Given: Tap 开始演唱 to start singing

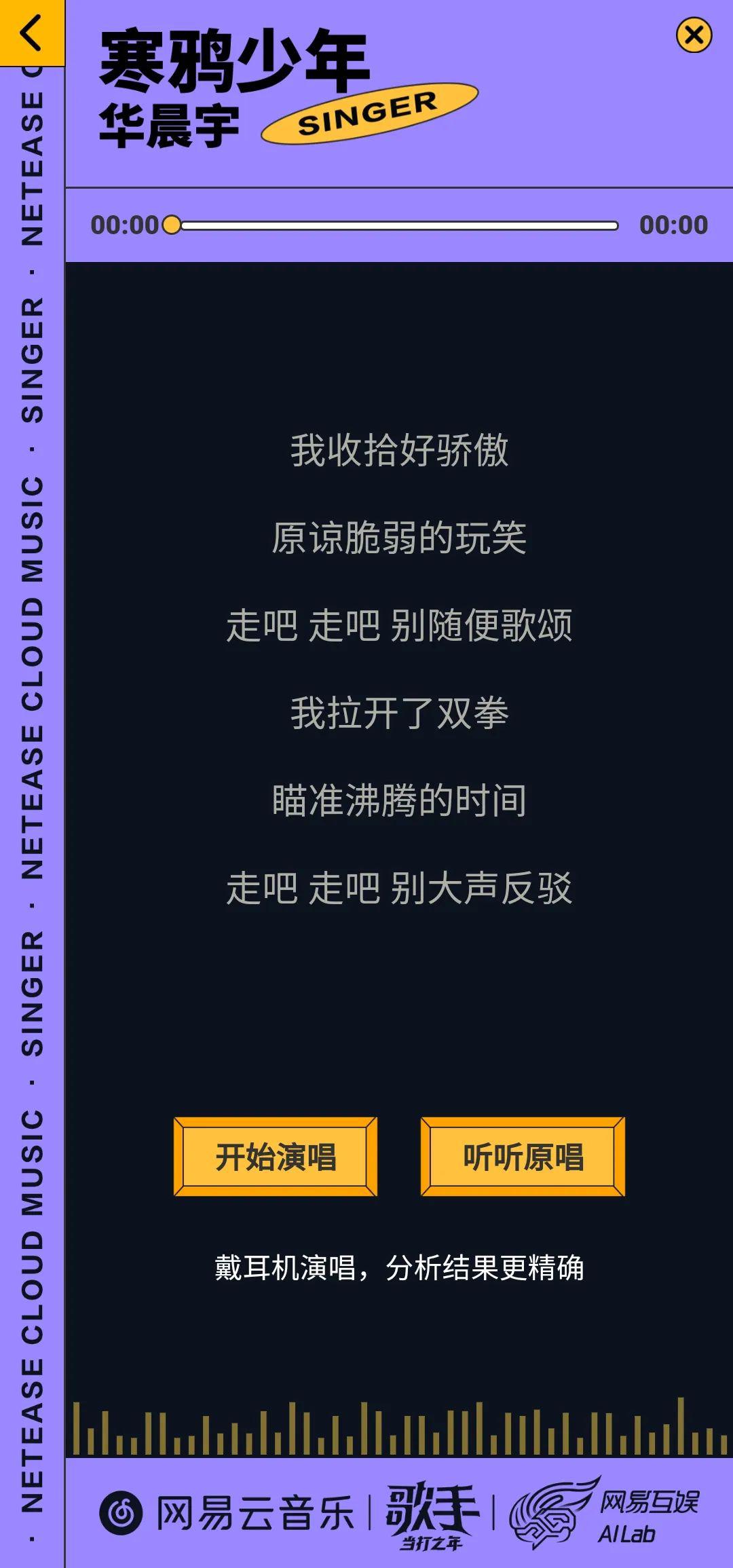Looking at the screenshot, I should pos(276,1157).
